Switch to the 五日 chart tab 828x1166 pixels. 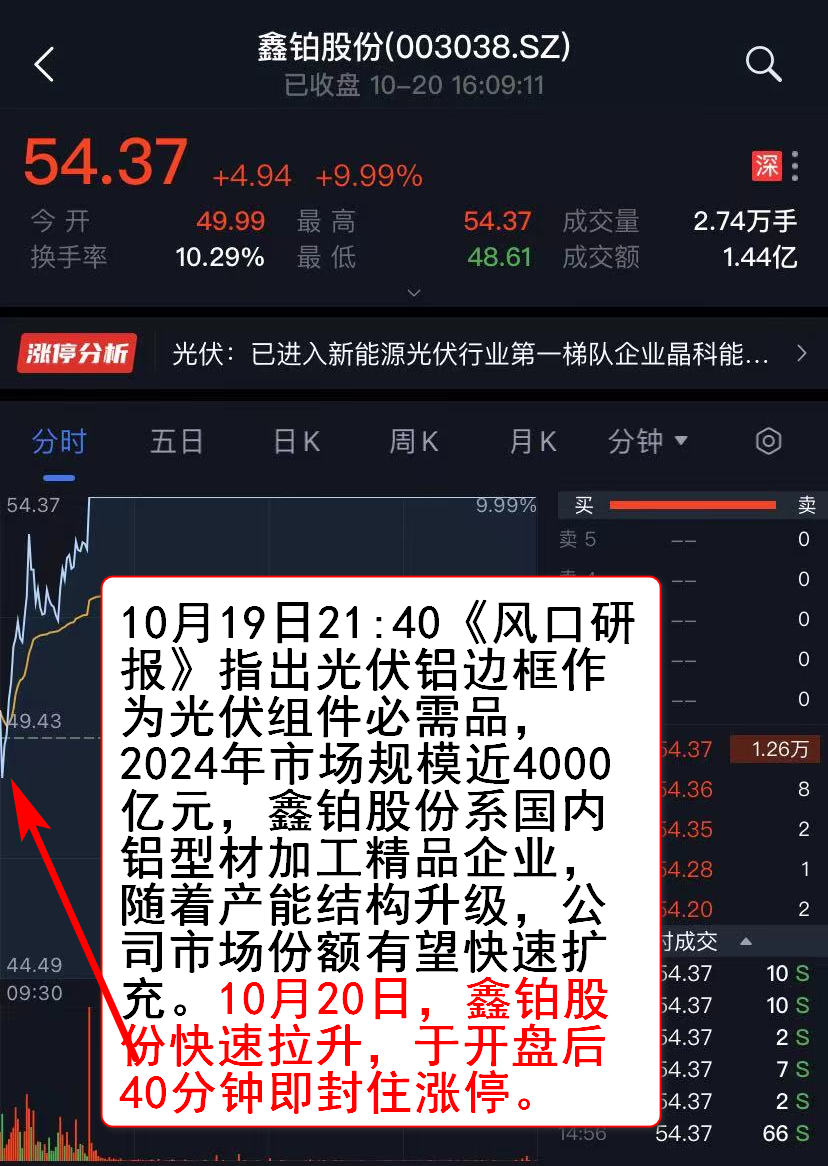coord(177,441)
